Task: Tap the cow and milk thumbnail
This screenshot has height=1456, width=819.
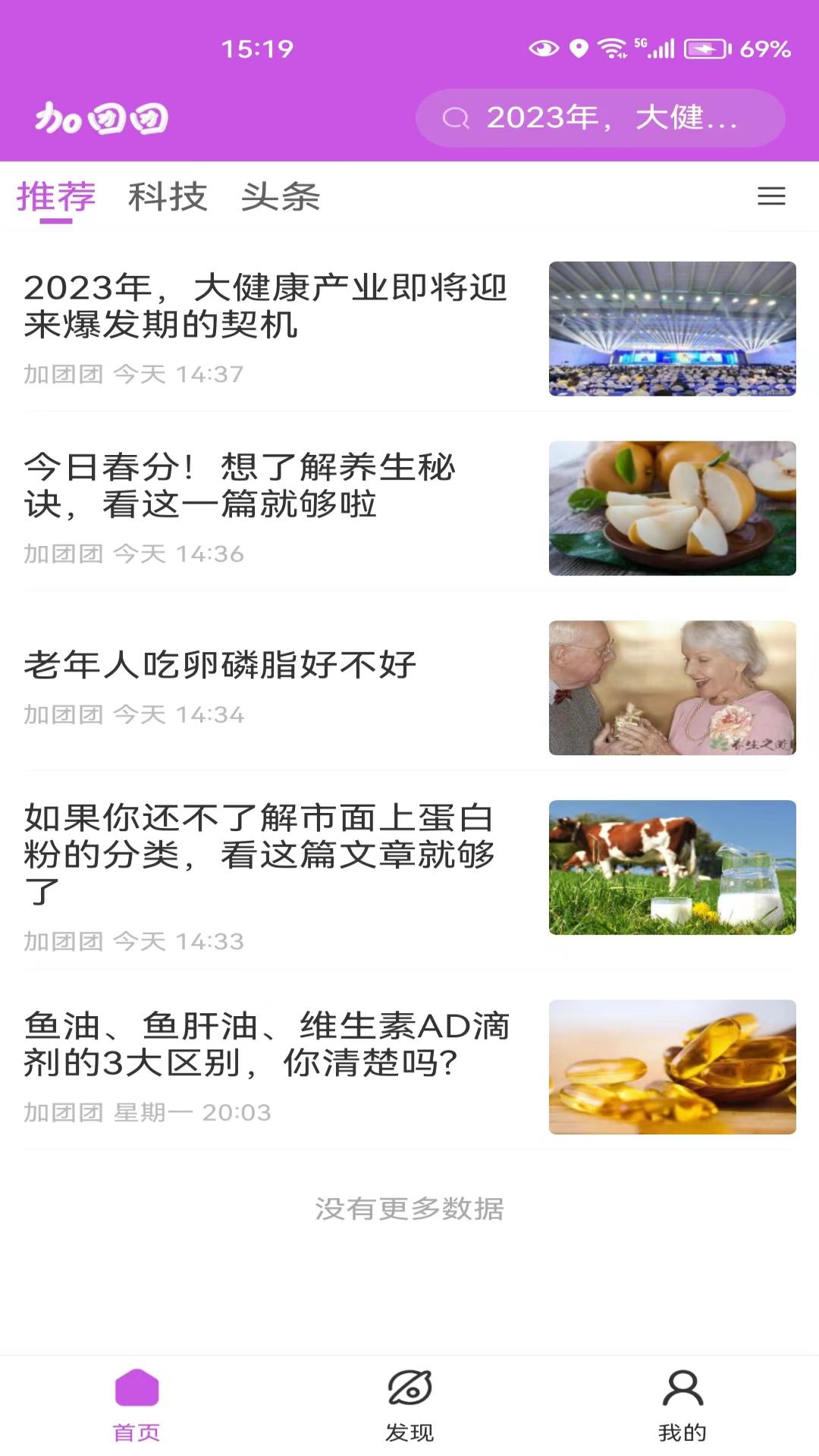Action: [x=673, y=868]
